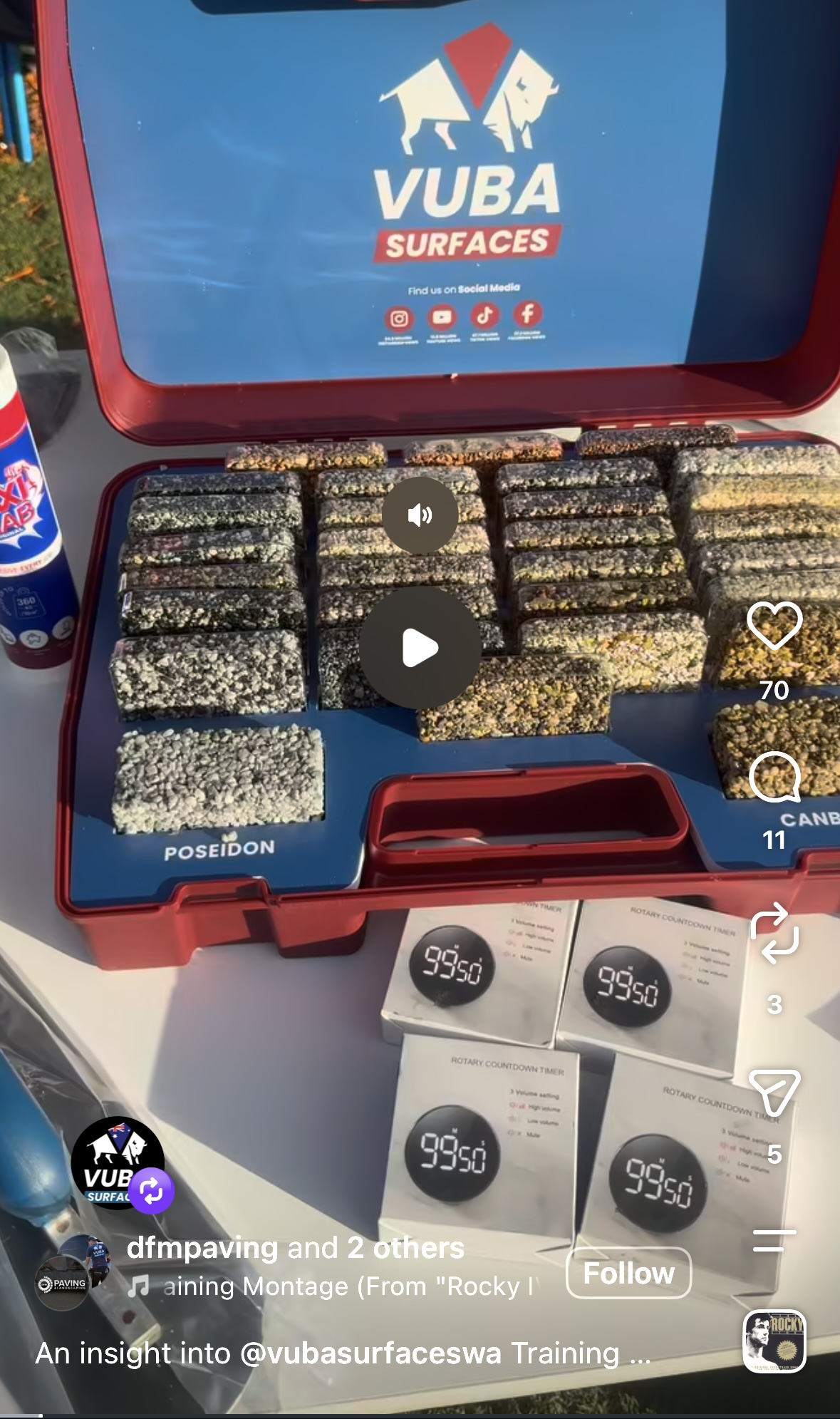Open the comments on this reel
This screenshot has width=840, height=1419.
click(774, 777)
